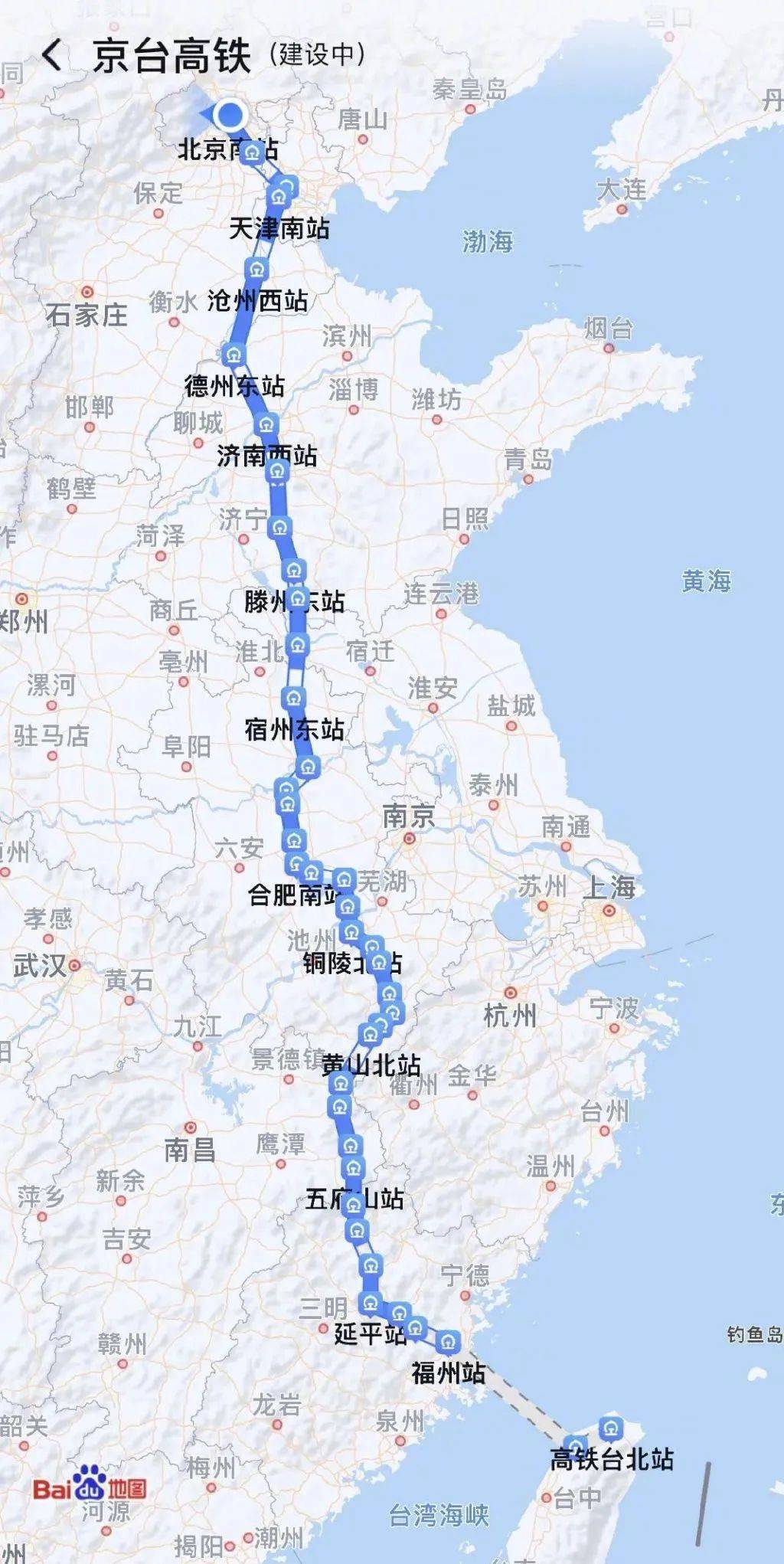The image size is (784, 1564).
Task: Select the 福州站 station marker
Action: tap(448, 1341)
